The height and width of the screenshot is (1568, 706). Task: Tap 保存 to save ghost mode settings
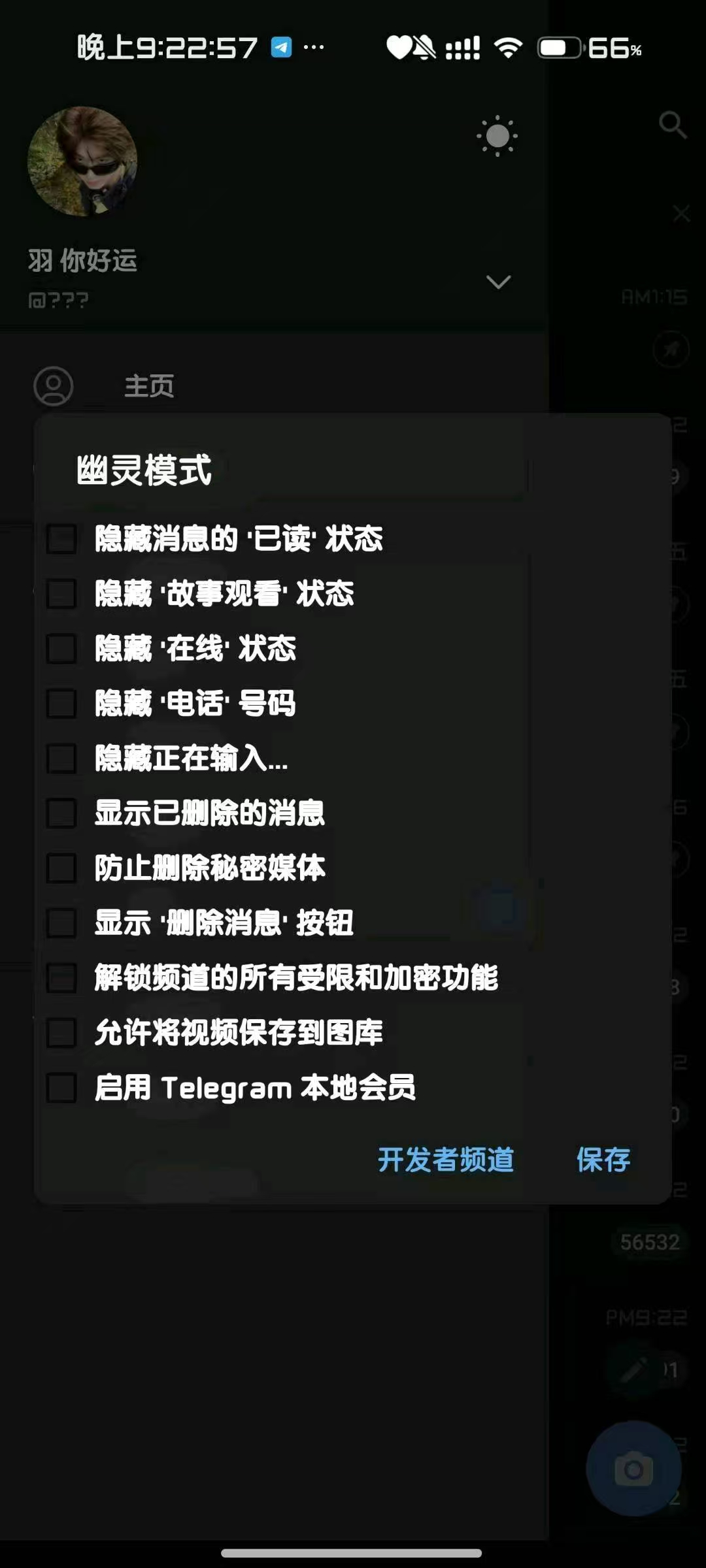click(603, 1160)
